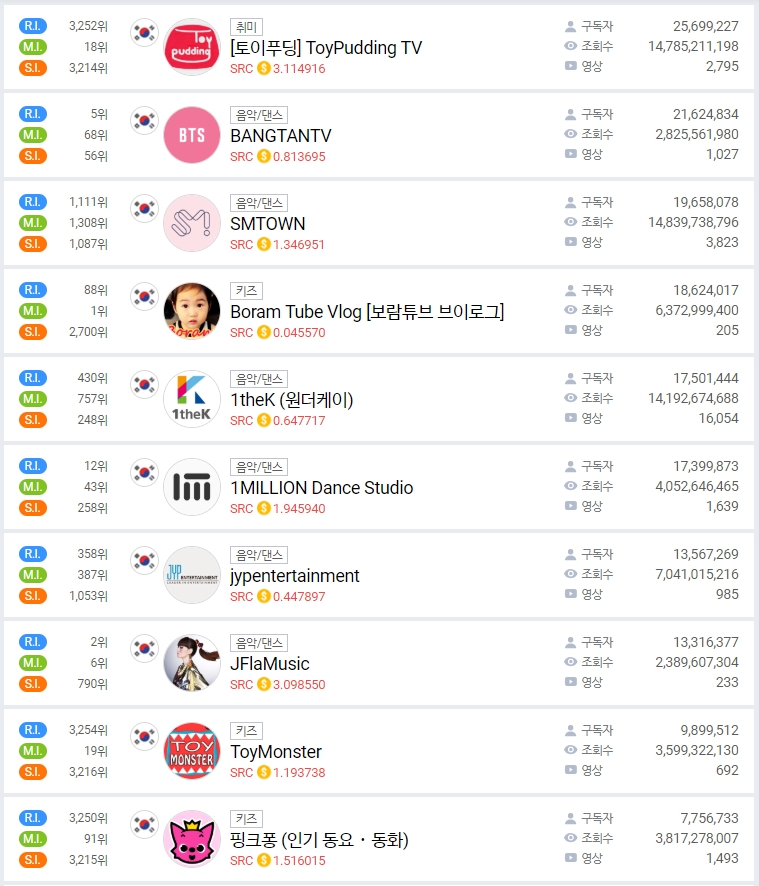Select the 핑크퐁 (인기 동요・동화) channel
The width and height of the screenshot is (759, 886).
[x=319, y=840]
